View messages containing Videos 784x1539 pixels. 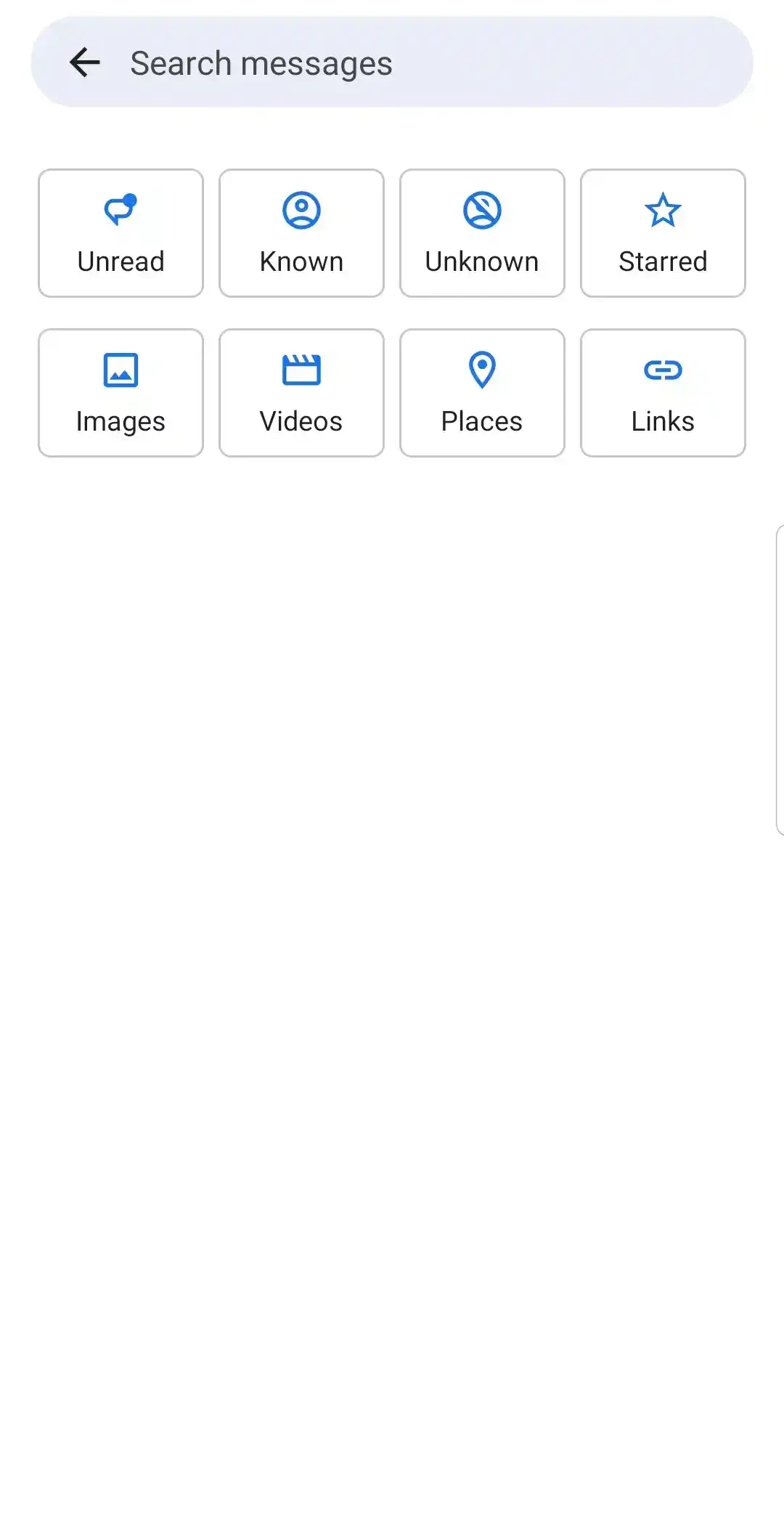click(301, 393)
